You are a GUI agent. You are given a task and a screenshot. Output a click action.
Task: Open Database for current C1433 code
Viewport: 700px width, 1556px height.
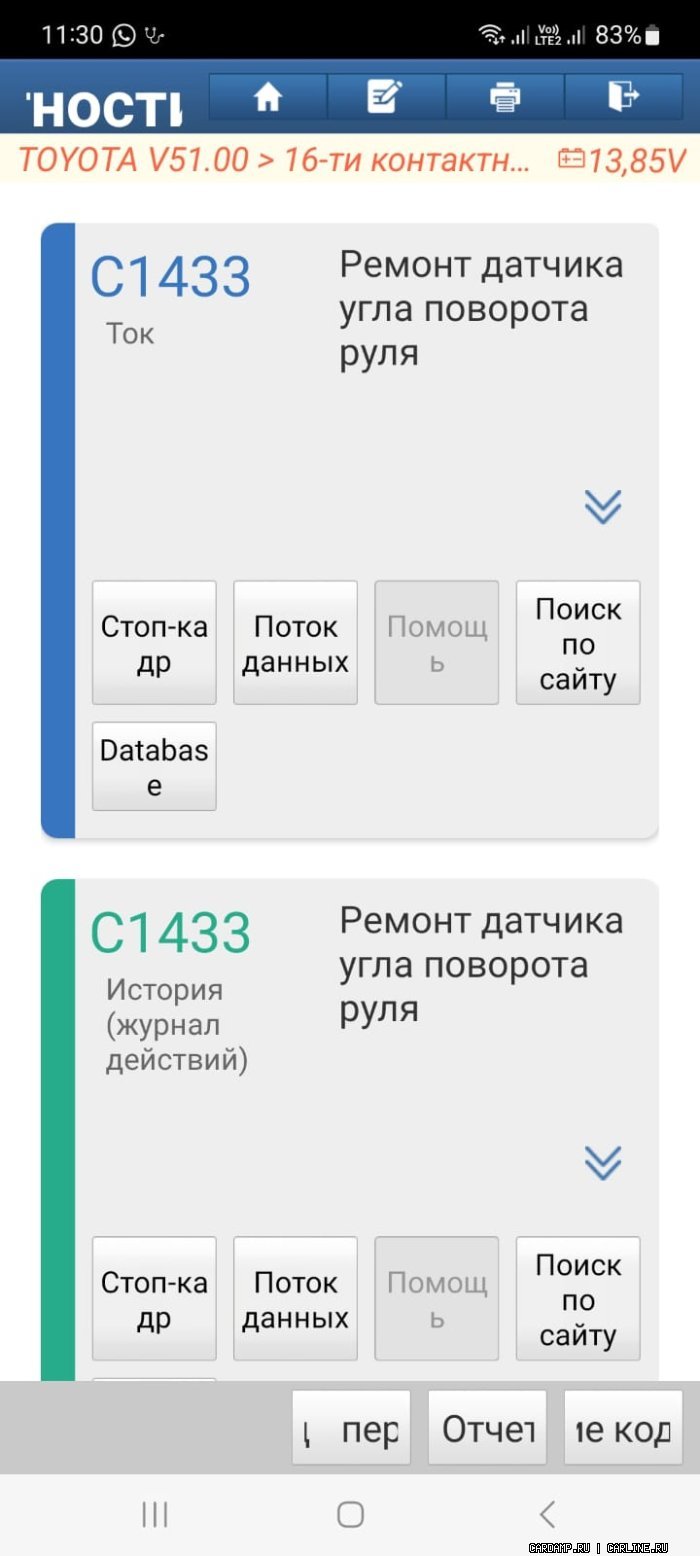pos(154,766)
